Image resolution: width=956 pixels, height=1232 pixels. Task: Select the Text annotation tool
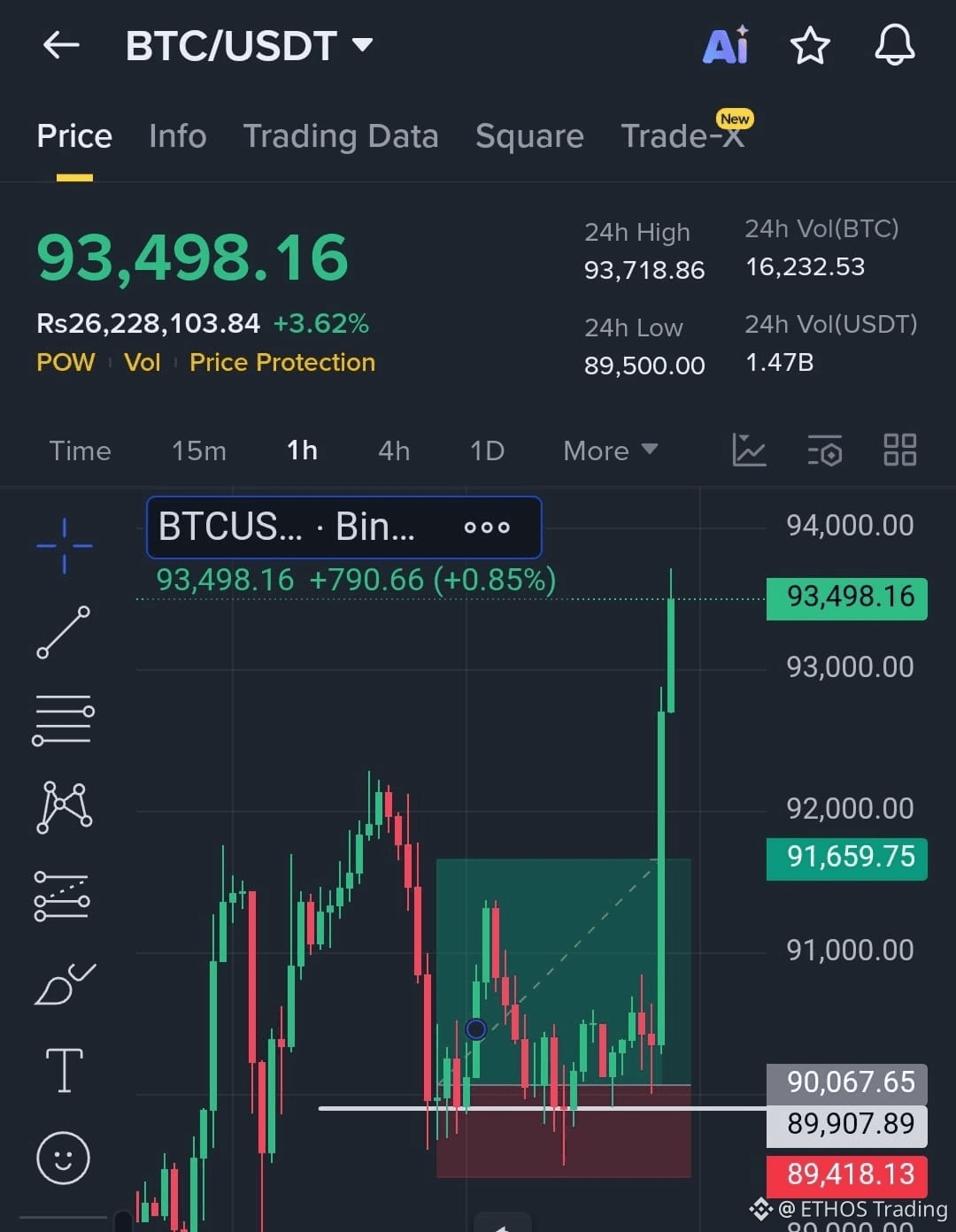pos(63,1071)
